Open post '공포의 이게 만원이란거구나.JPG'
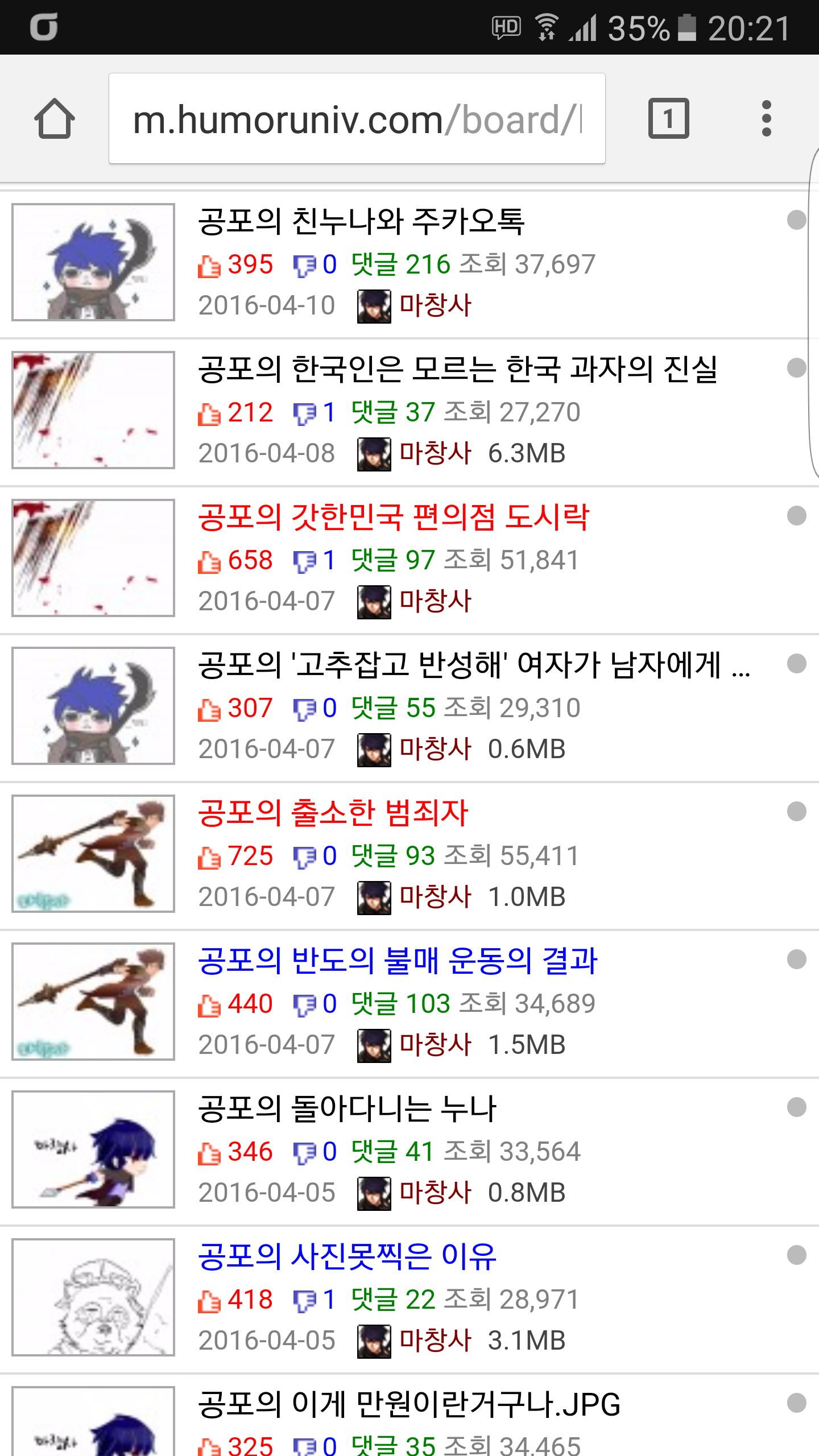This screenshot has height=1456, width=819. (408, 1405)
